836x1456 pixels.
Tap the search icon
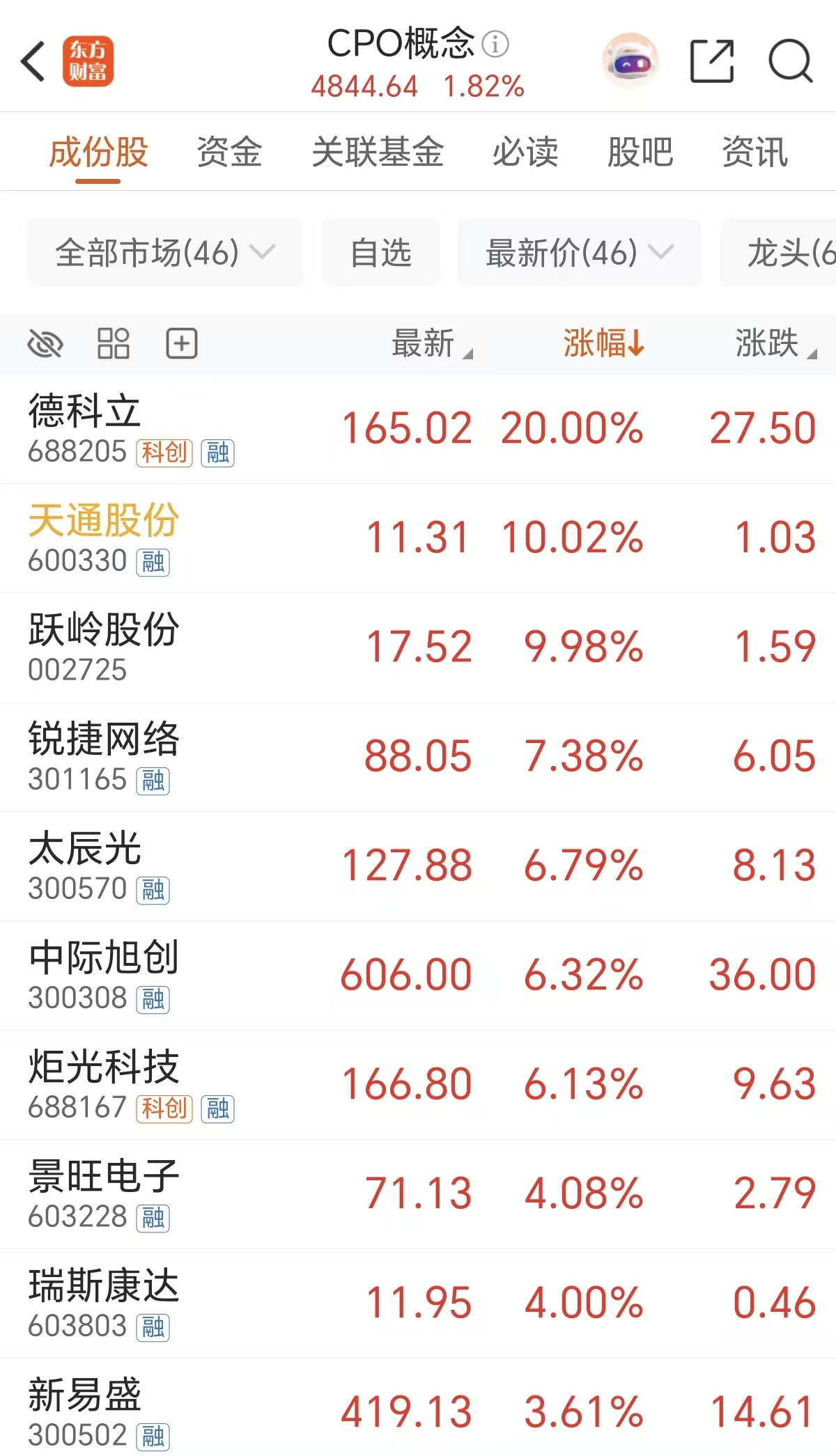(791, 61)
